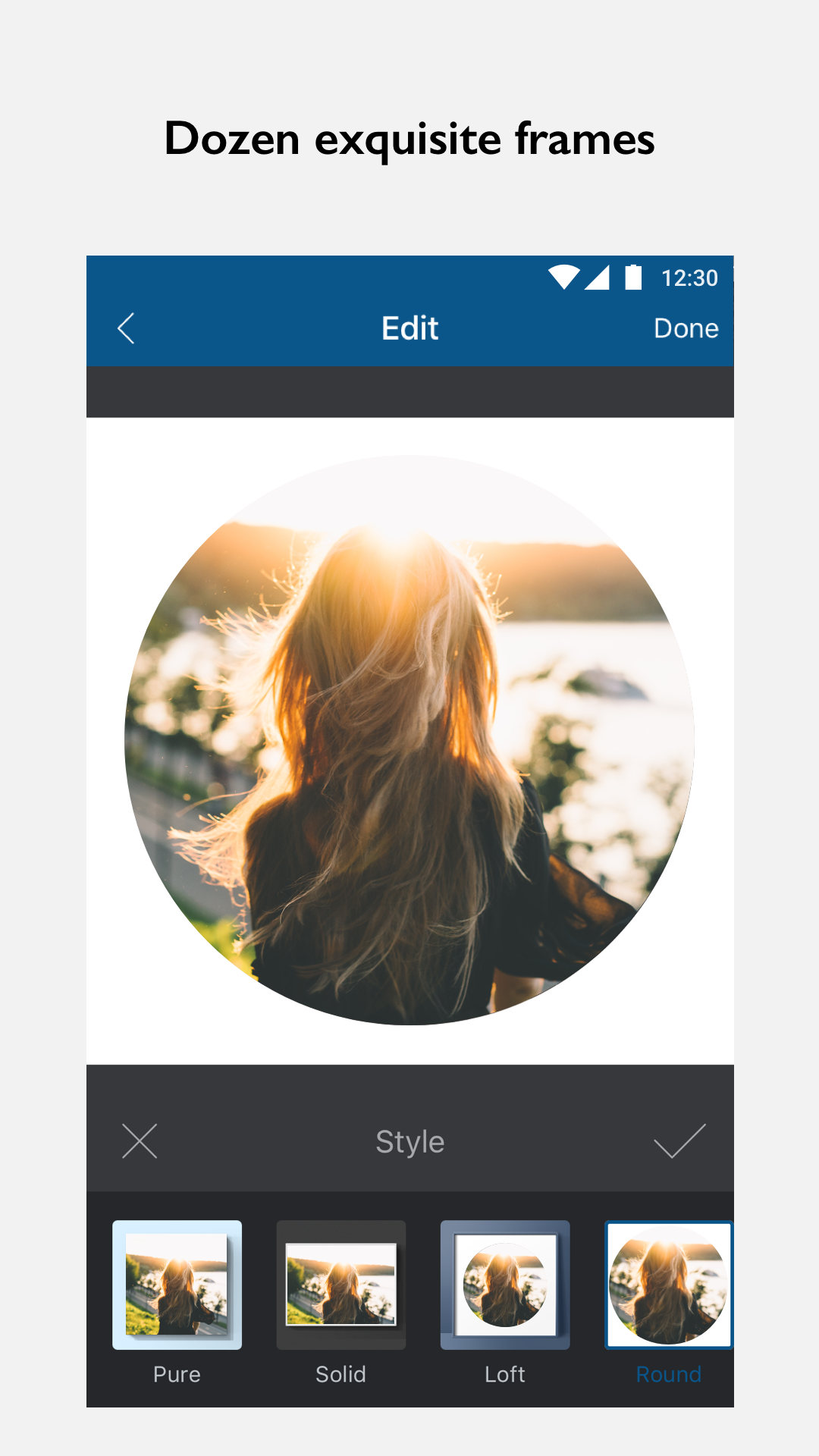This screenshot has height=1456, width=819.
Task: Click the Style panel header
Action: [409, 1141]
